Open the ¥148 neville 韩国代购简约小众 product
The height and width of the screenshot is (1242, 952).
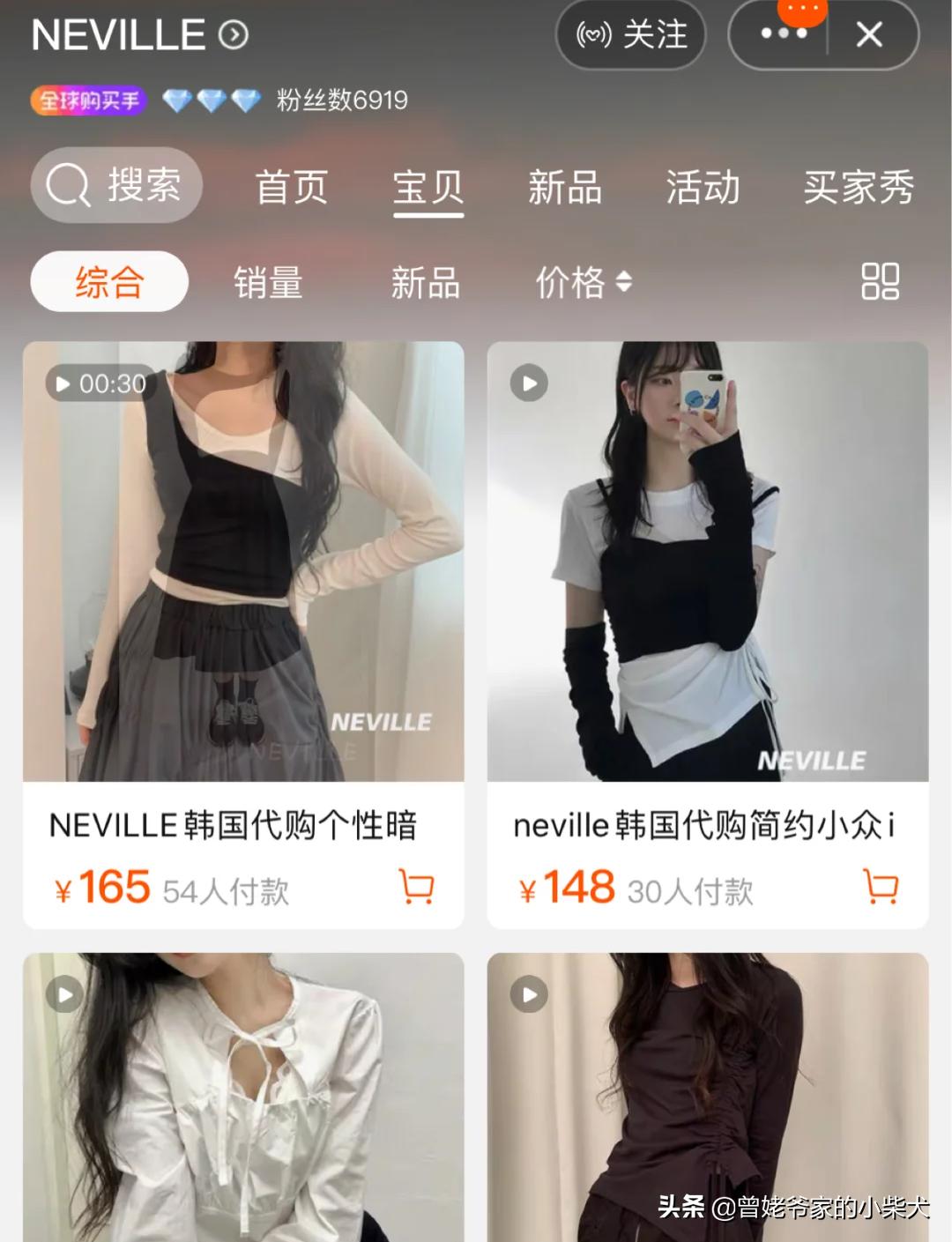(707, 562)
